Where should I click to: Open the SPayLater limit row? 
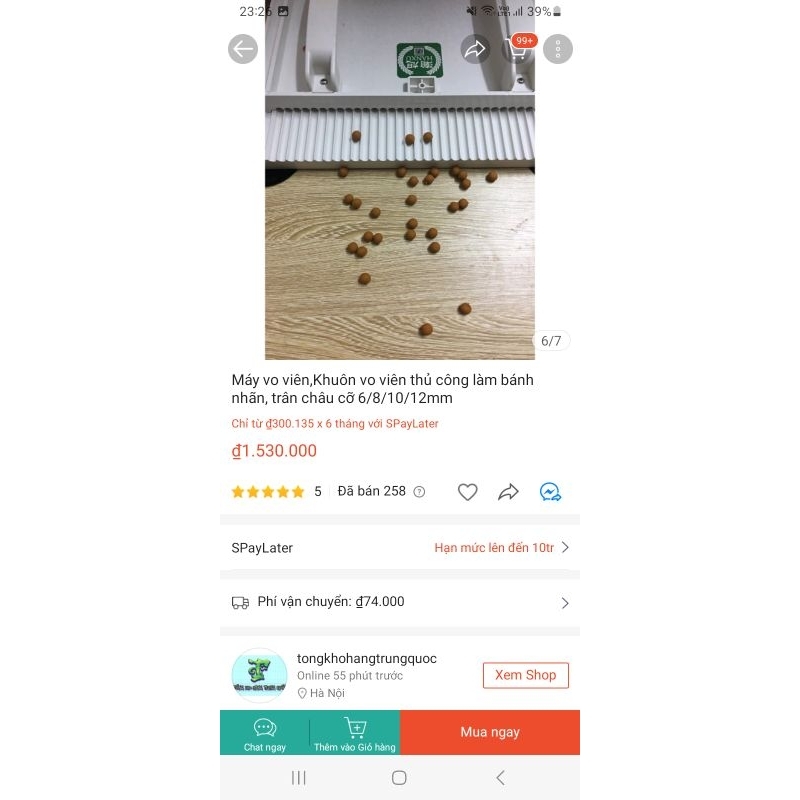click(400, 548)
